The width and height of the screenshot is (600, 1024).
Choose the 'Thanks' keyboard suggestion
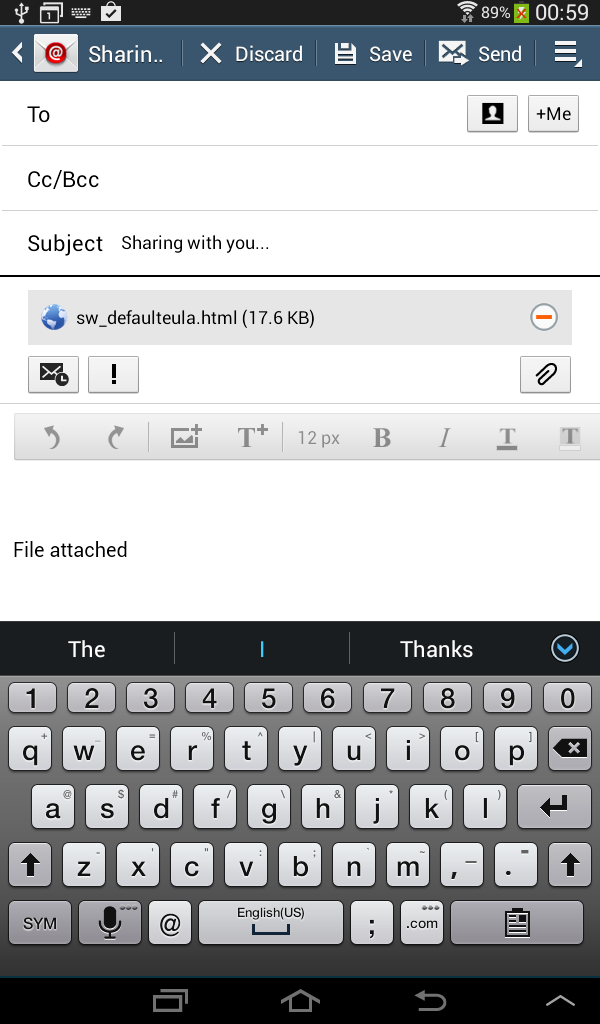[x=436, y=649]
